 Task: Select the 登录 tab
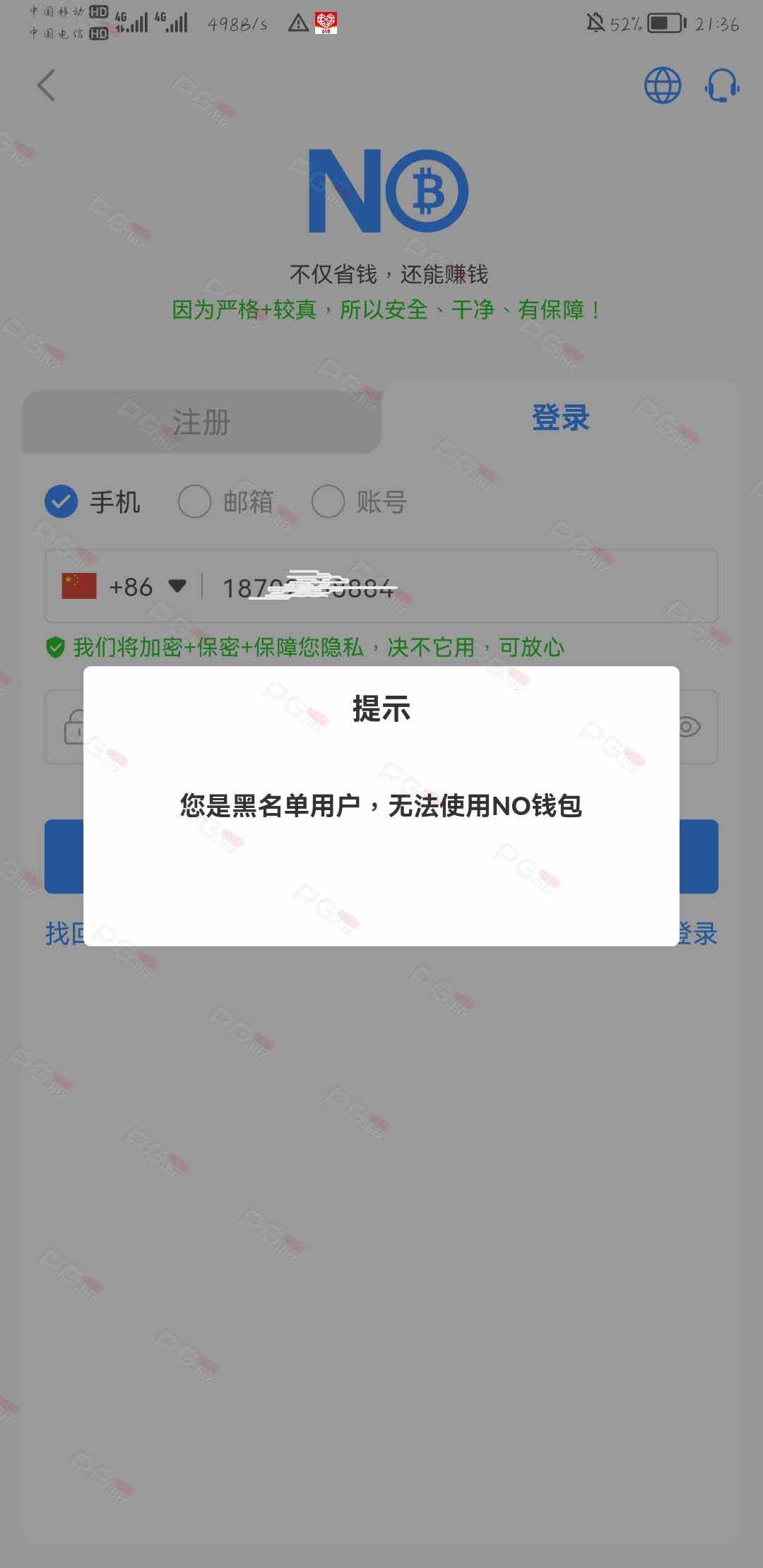point(561,417)
